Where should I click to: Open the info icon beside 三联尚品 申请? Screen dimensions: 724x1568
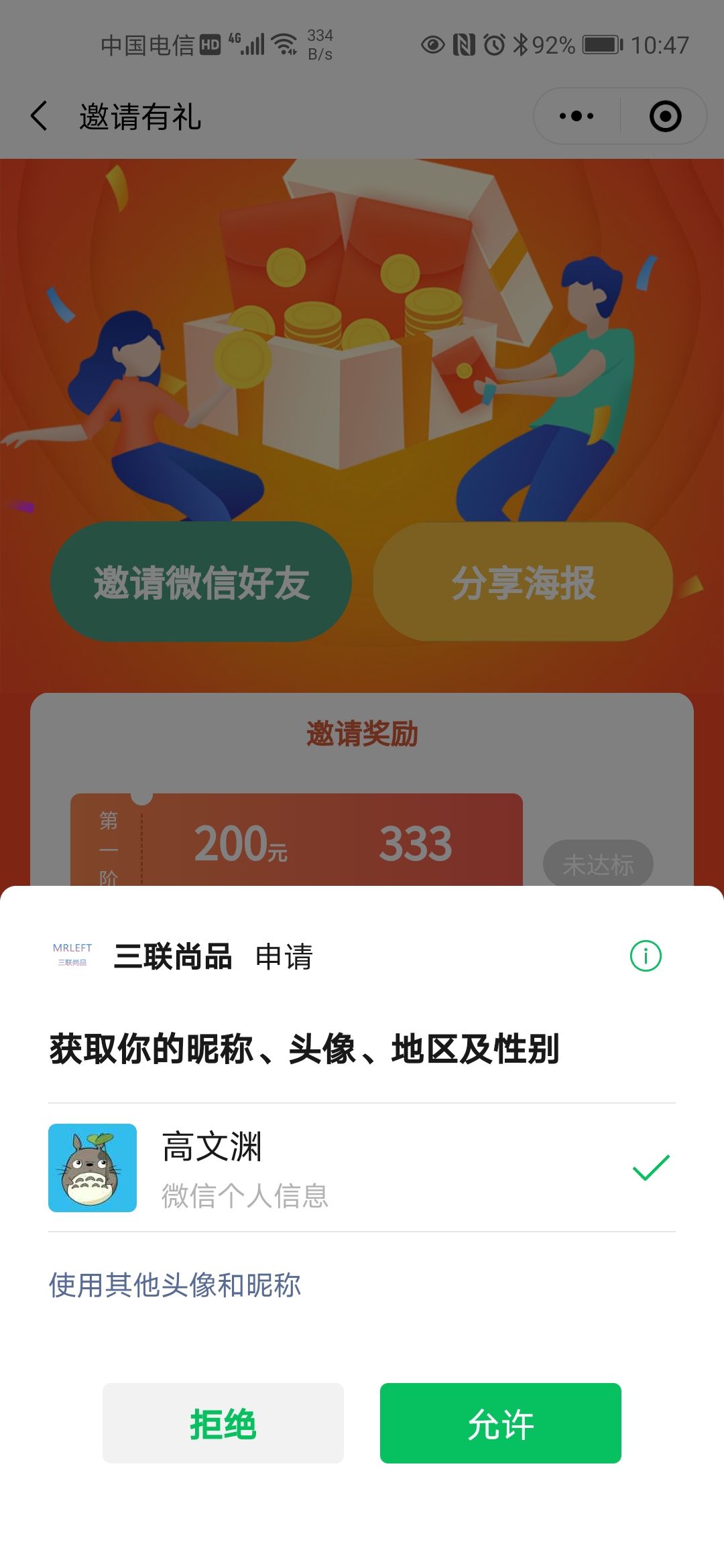pyautogui.click(x=646, y=956)
